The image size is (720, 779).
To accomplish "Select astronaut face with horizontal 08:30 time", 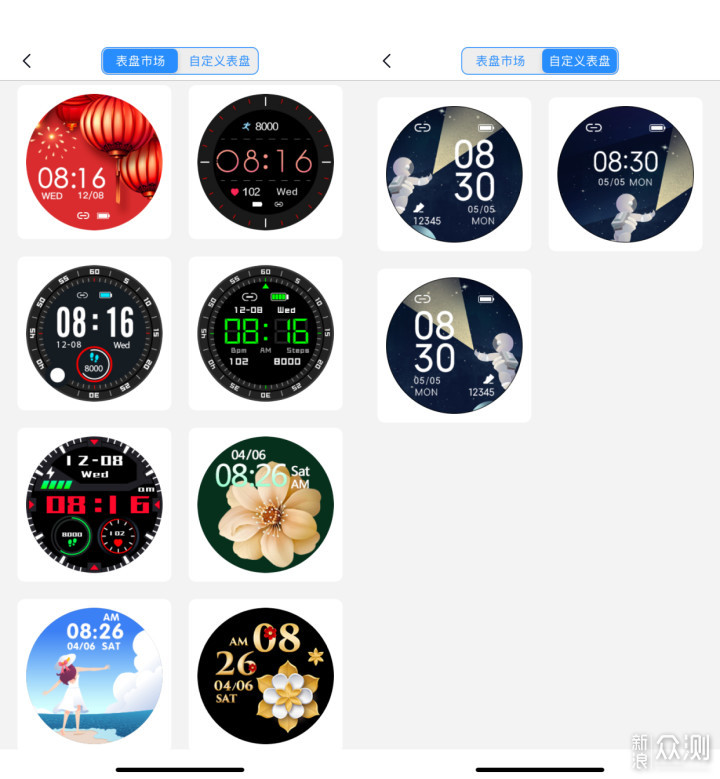I will point(625,174).
